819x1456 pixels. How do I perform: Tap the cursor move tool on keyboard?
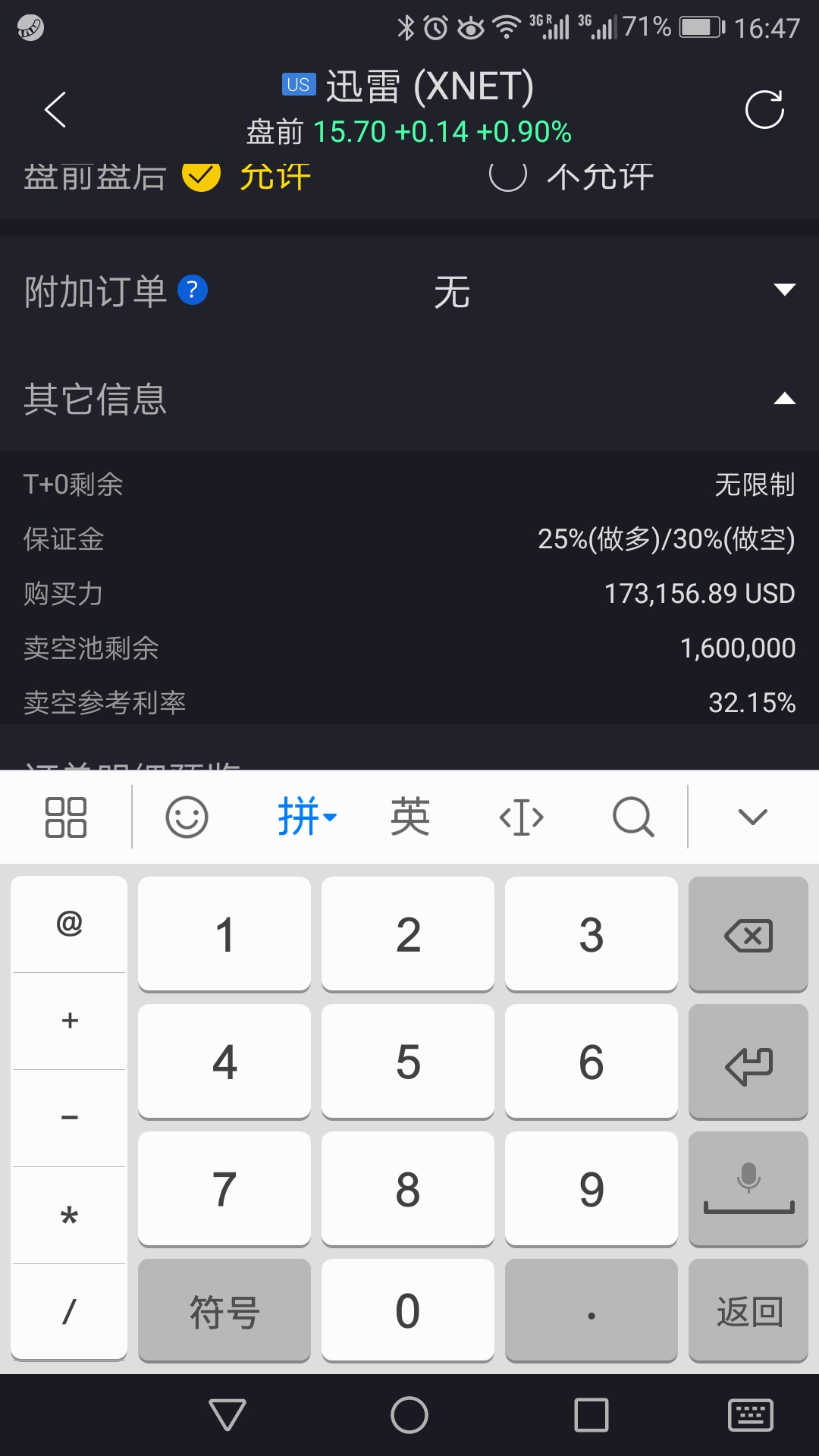coord(522,817)
